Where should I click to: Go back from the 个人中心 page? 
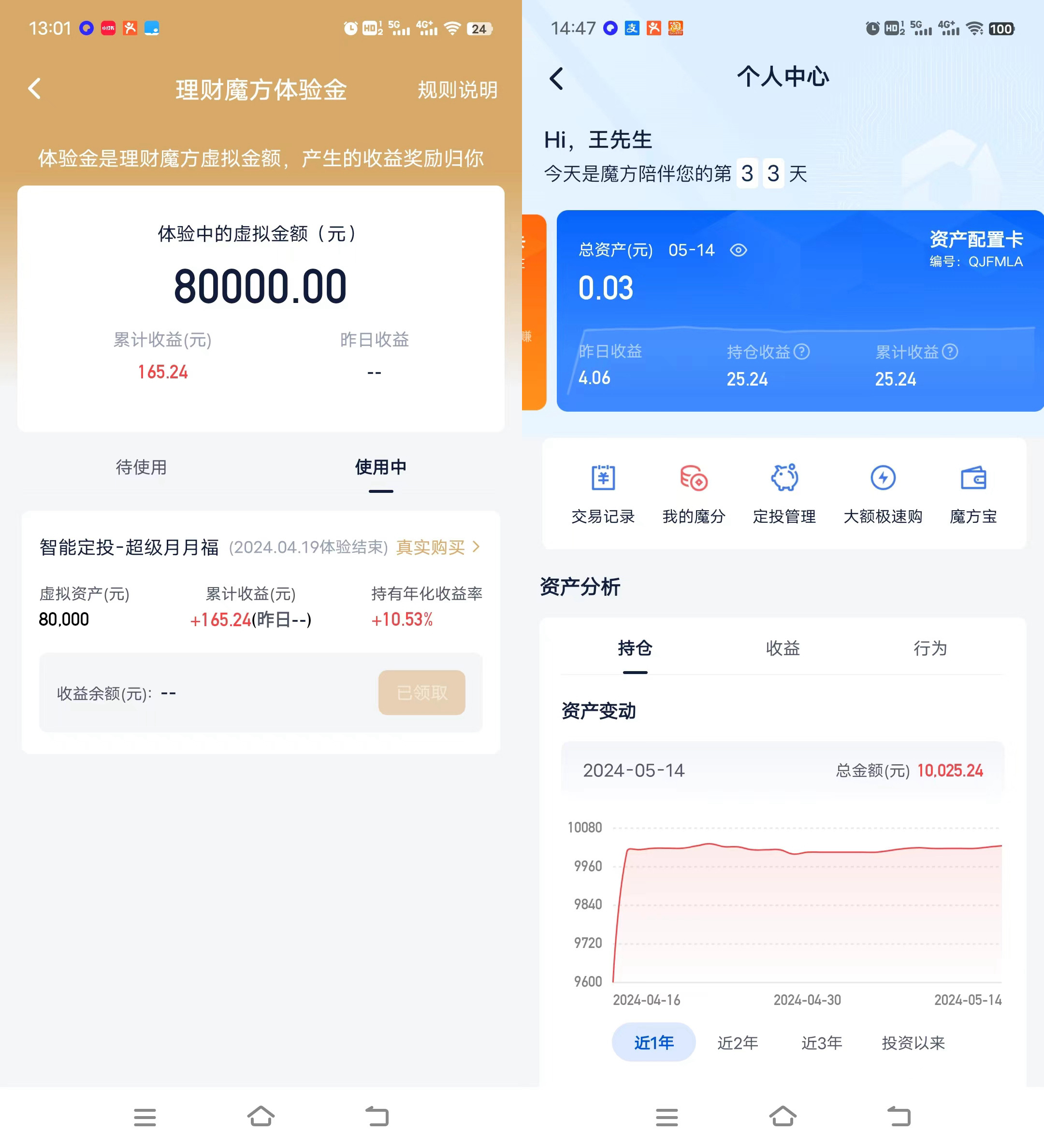click(x=556, y=79)
